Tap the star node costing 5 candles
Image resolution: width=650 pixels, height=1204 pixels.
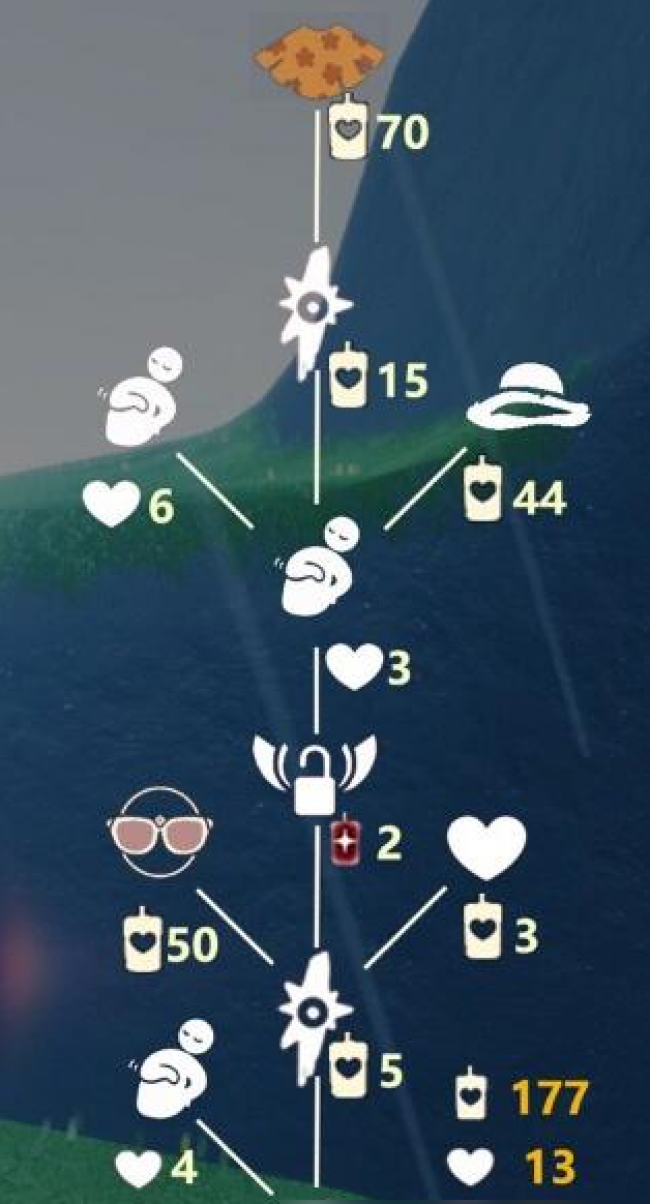(316, 1017)
